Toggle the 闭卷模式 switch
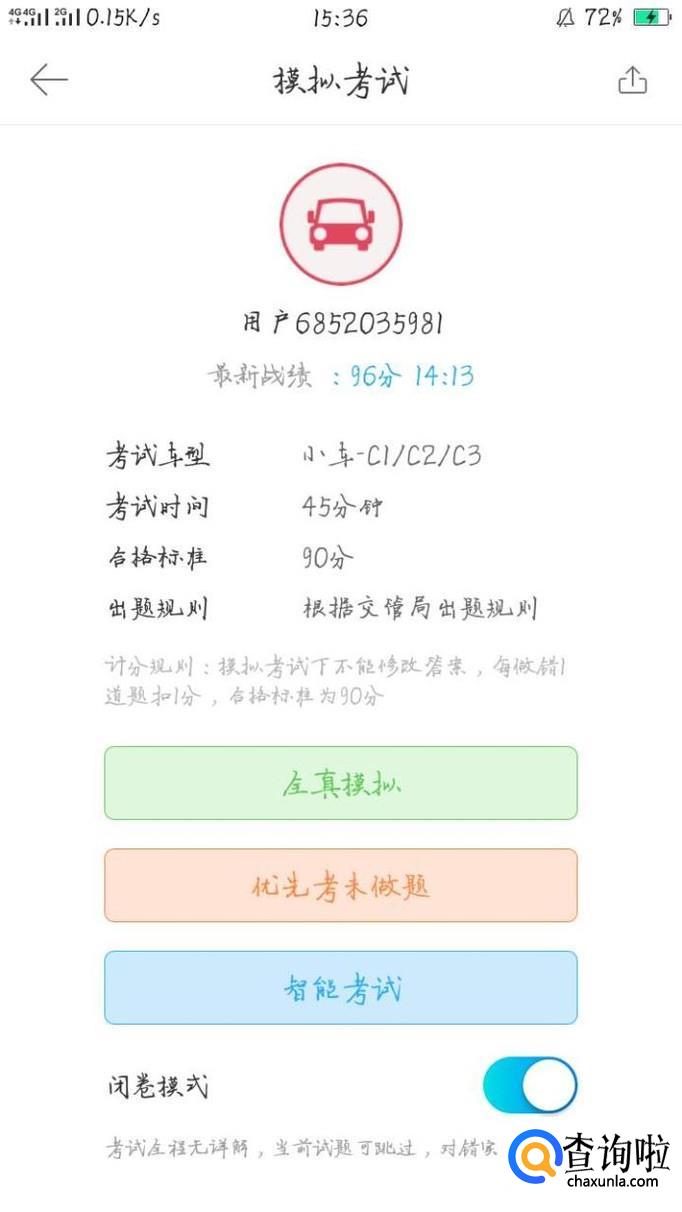This screenshot has width=682, height=1212. click(530, 1085)
